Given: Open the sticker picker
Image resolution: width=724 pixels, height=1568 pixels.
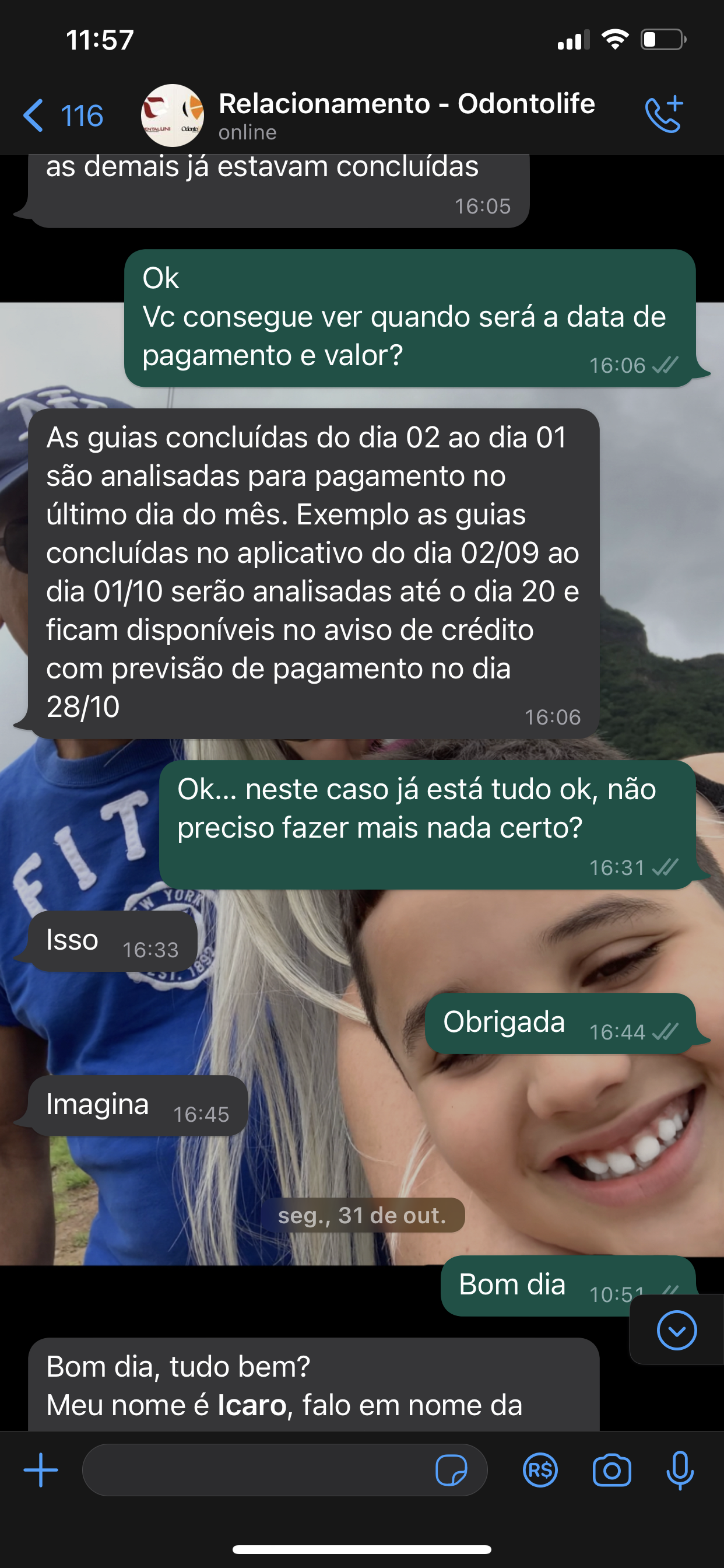Looking at the screenshot, I should [451, 1470].
